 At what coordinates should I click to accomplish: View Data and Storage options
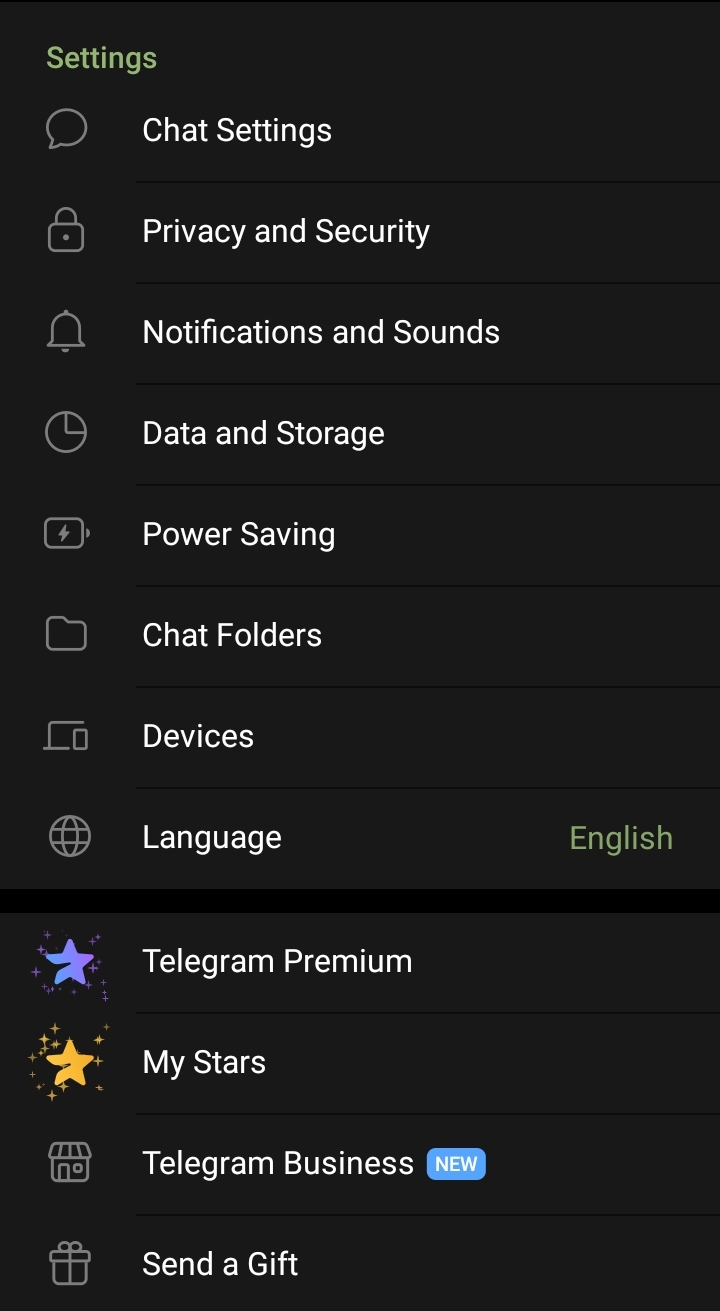pos(263,434)
